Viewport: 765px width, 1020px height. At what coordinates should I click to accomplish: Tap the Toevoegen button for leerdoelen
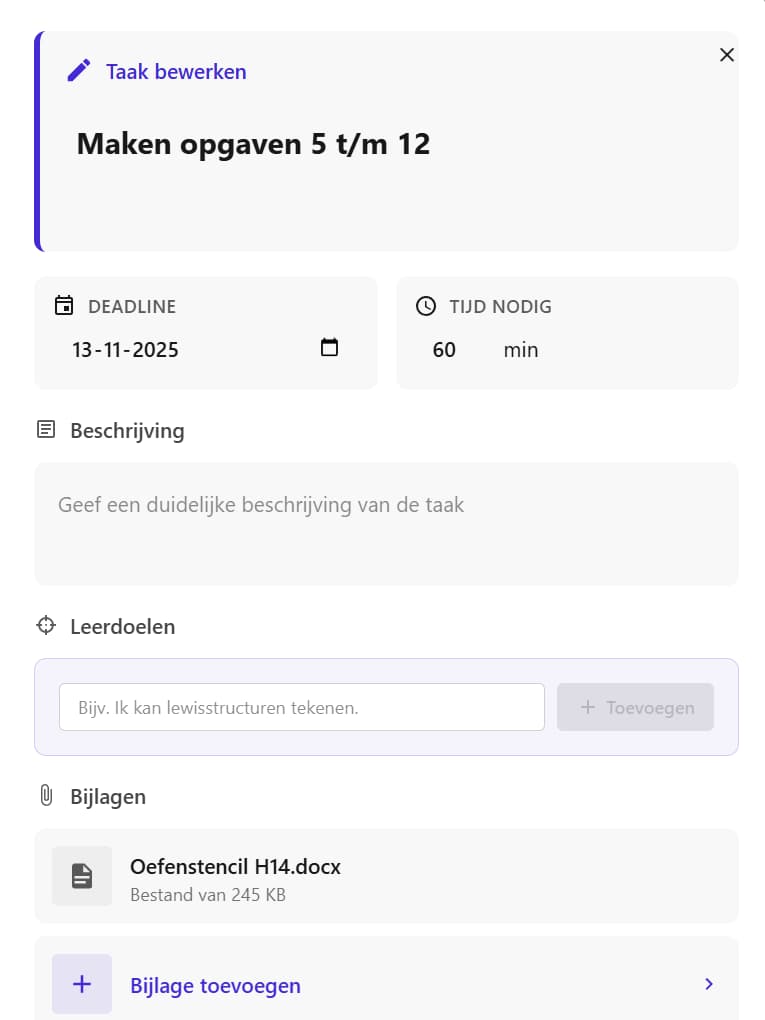point(635,707)
